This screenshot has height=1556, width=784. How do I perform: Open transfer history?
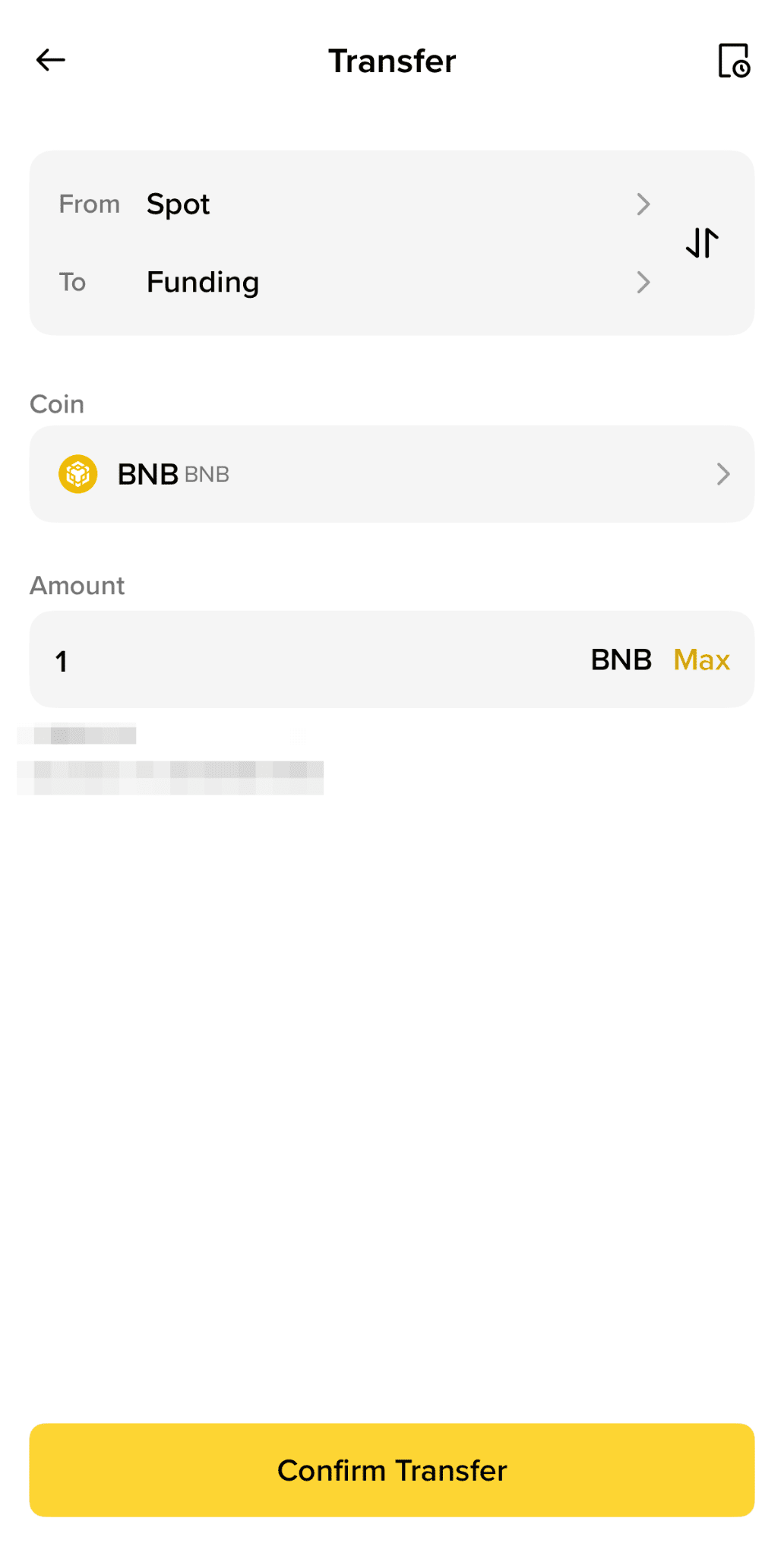733,61
